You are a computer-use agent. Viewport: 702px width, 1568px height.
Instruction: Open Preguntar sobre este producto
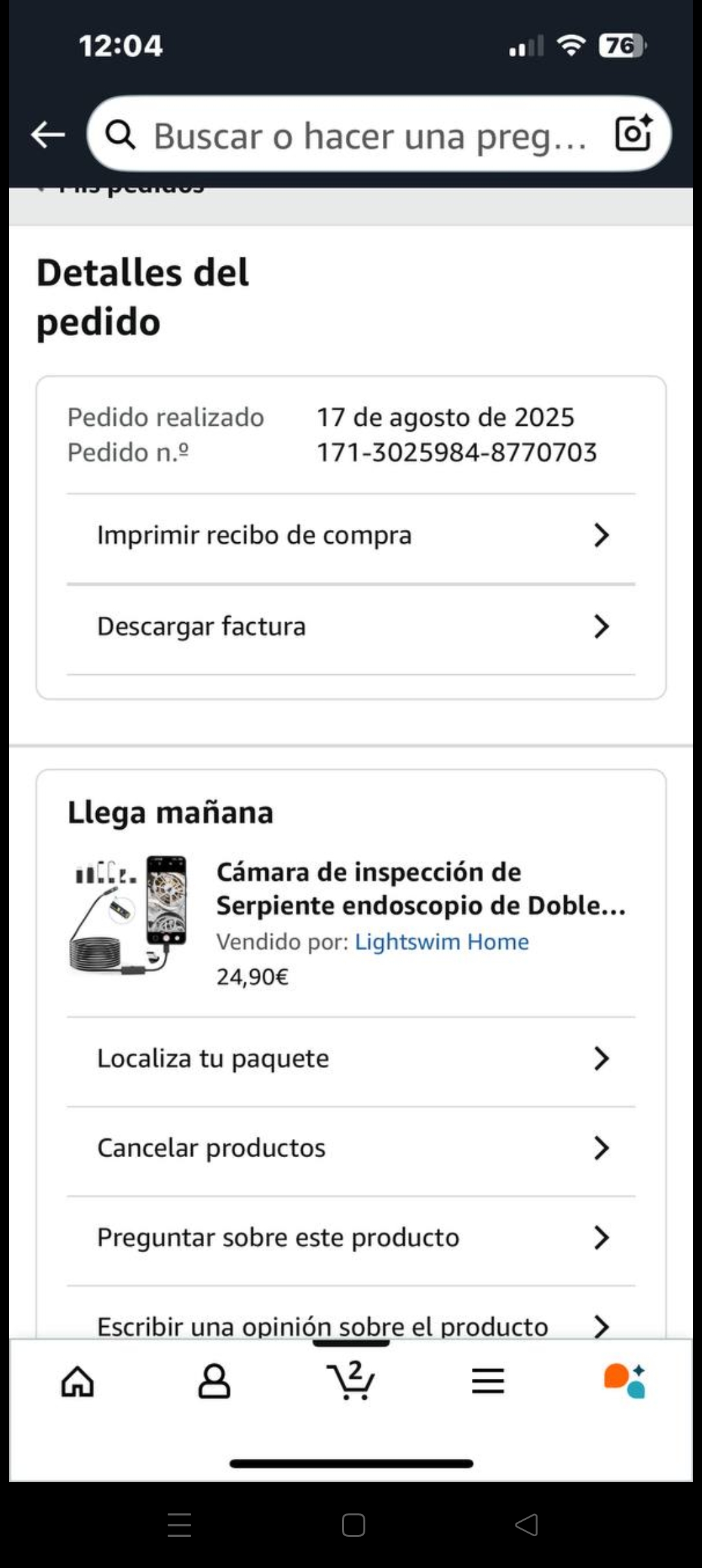click(351, 1238)
